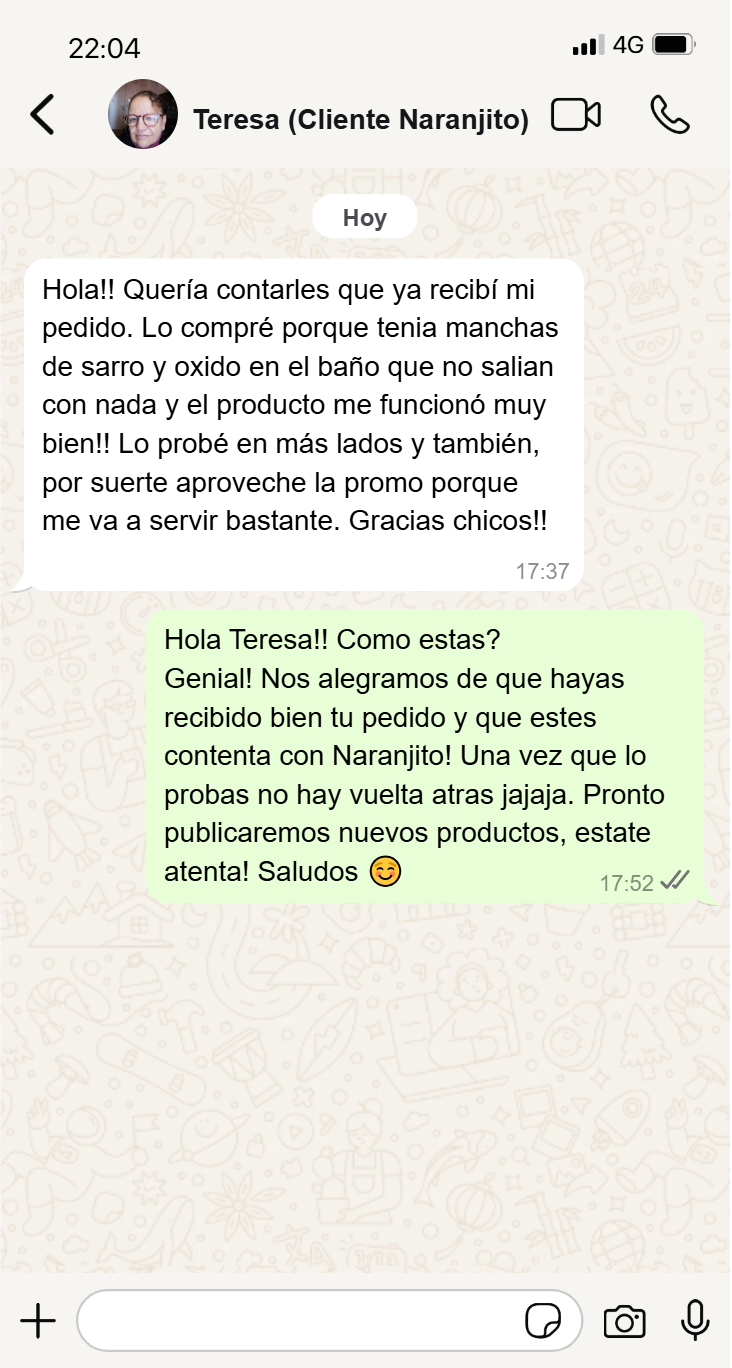Open contact info for Teresa (Cliente Naranjito)

click(361, 120)
